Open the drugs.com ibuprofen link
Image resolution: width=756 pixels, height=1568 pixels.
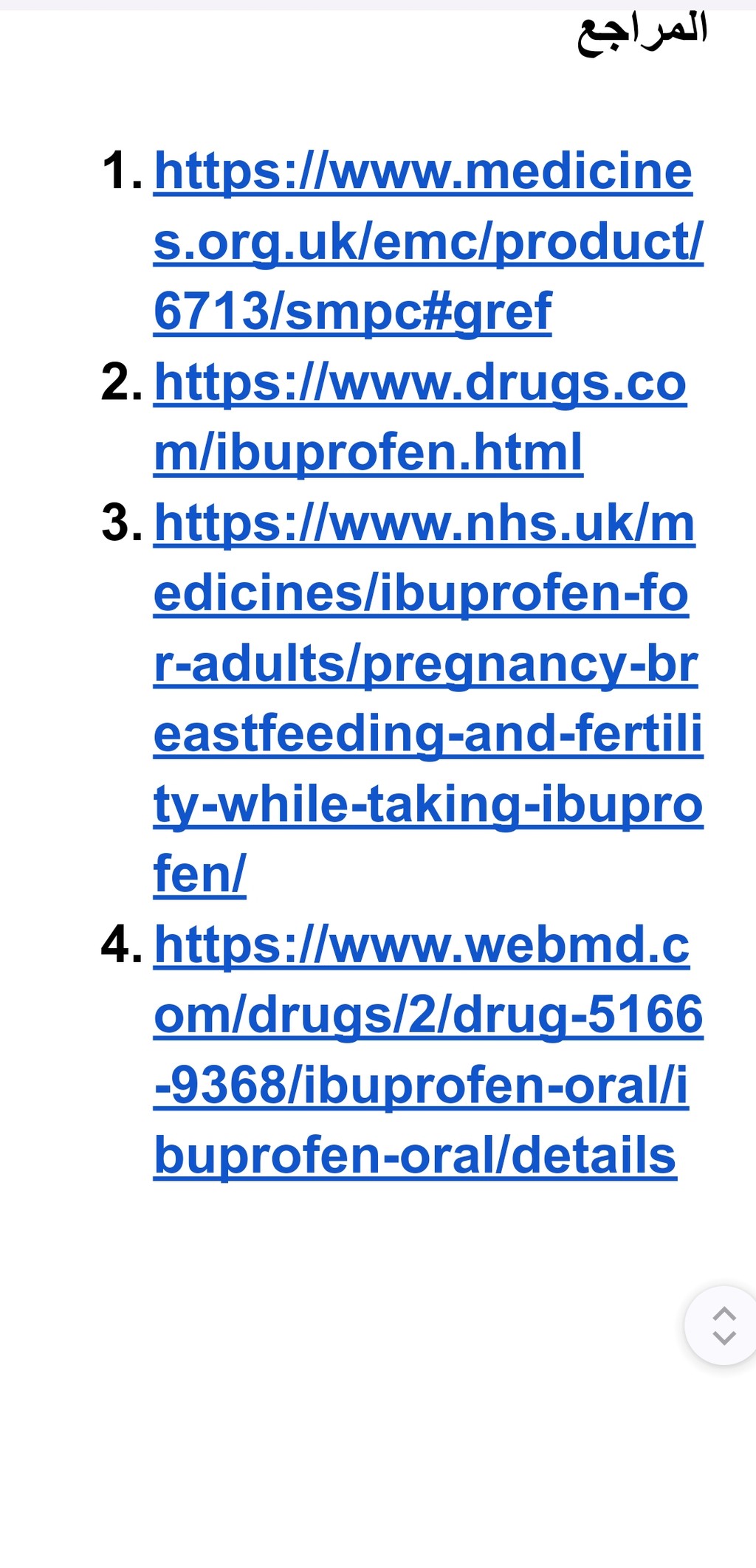coord(420,417)
